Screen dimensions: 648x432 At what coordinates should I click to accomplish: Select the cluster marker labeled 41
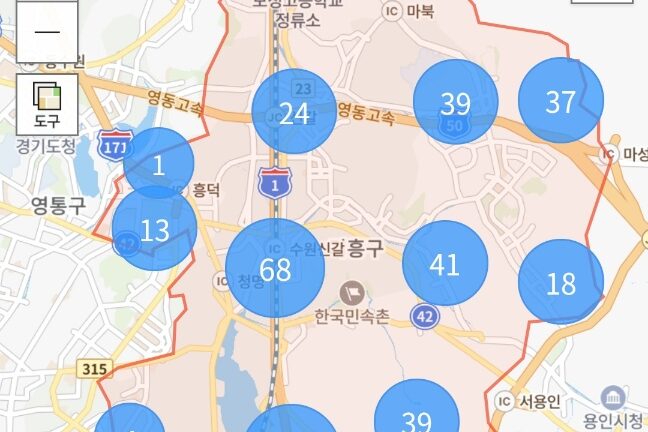coord(445,264)
